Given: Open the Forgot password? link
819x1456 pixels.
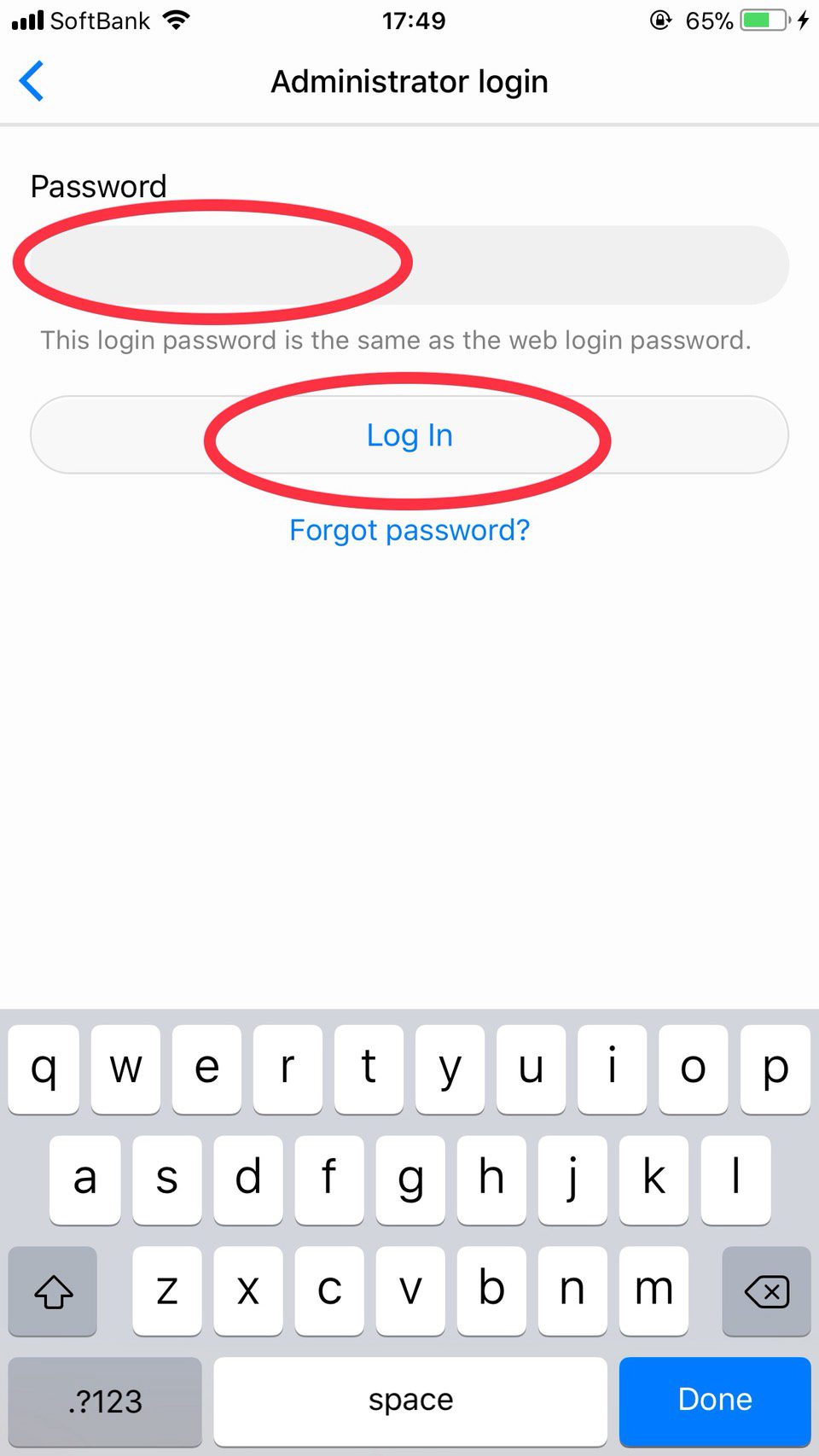Looking at the screenshot, I should click(409, 530).
